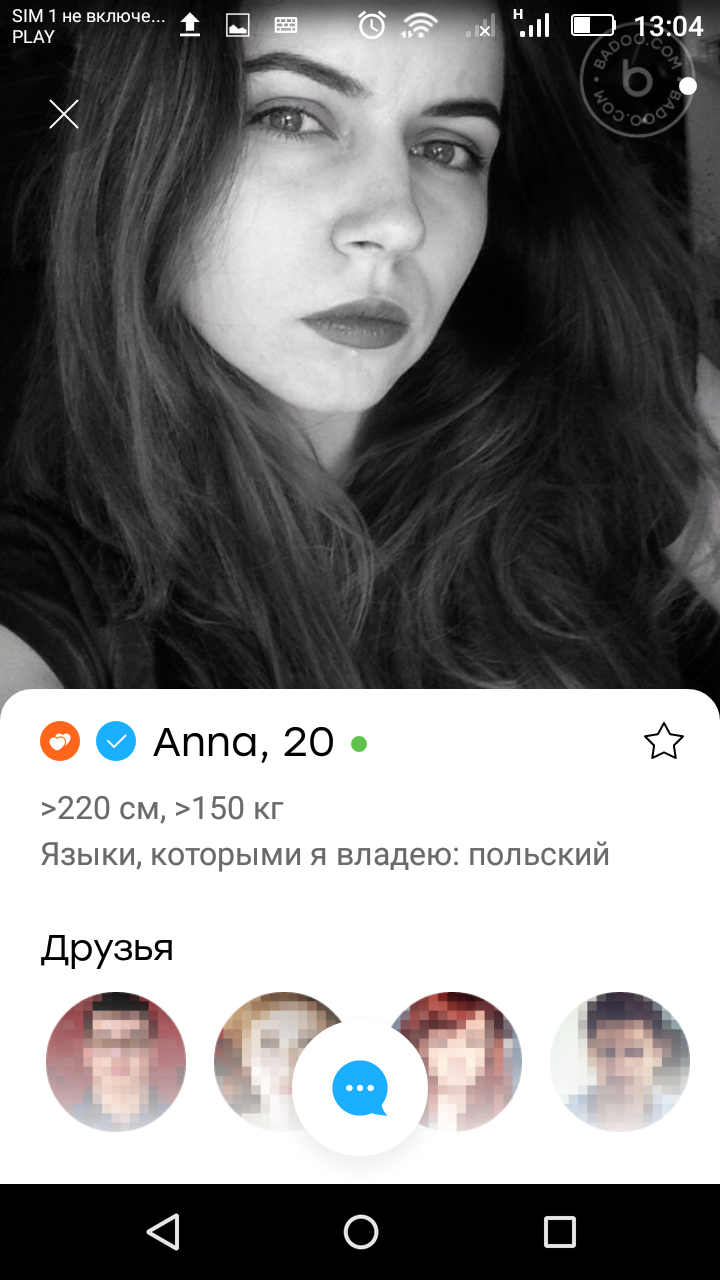Start a chat via the blue message button
This screenshot has height=1280, width=720.
[x=360, y=1088]
